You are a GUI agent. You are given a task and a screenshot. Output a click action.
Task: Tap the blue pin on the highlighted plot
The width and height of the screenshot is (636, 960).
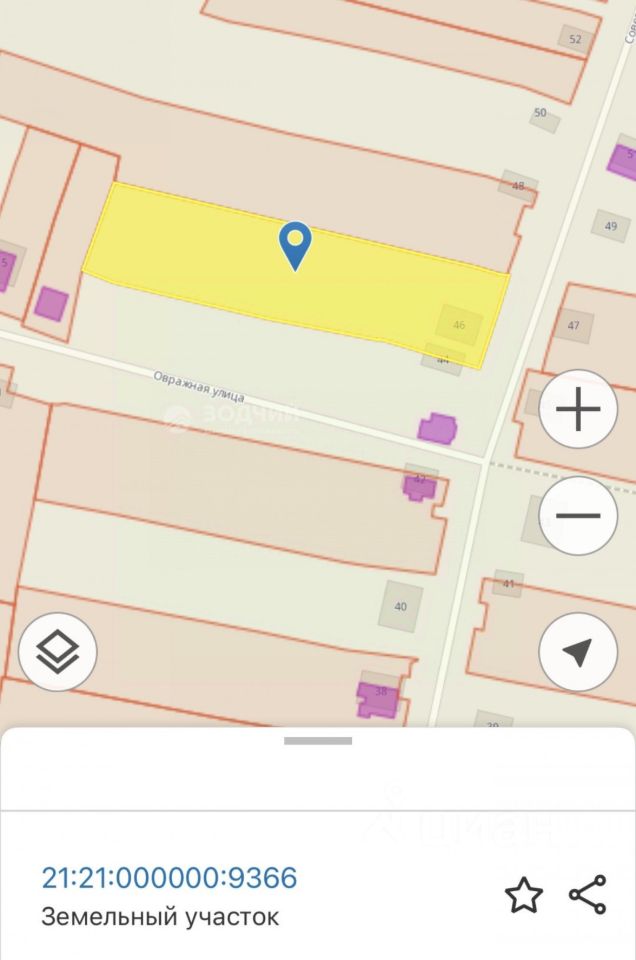tap(295, 244)
